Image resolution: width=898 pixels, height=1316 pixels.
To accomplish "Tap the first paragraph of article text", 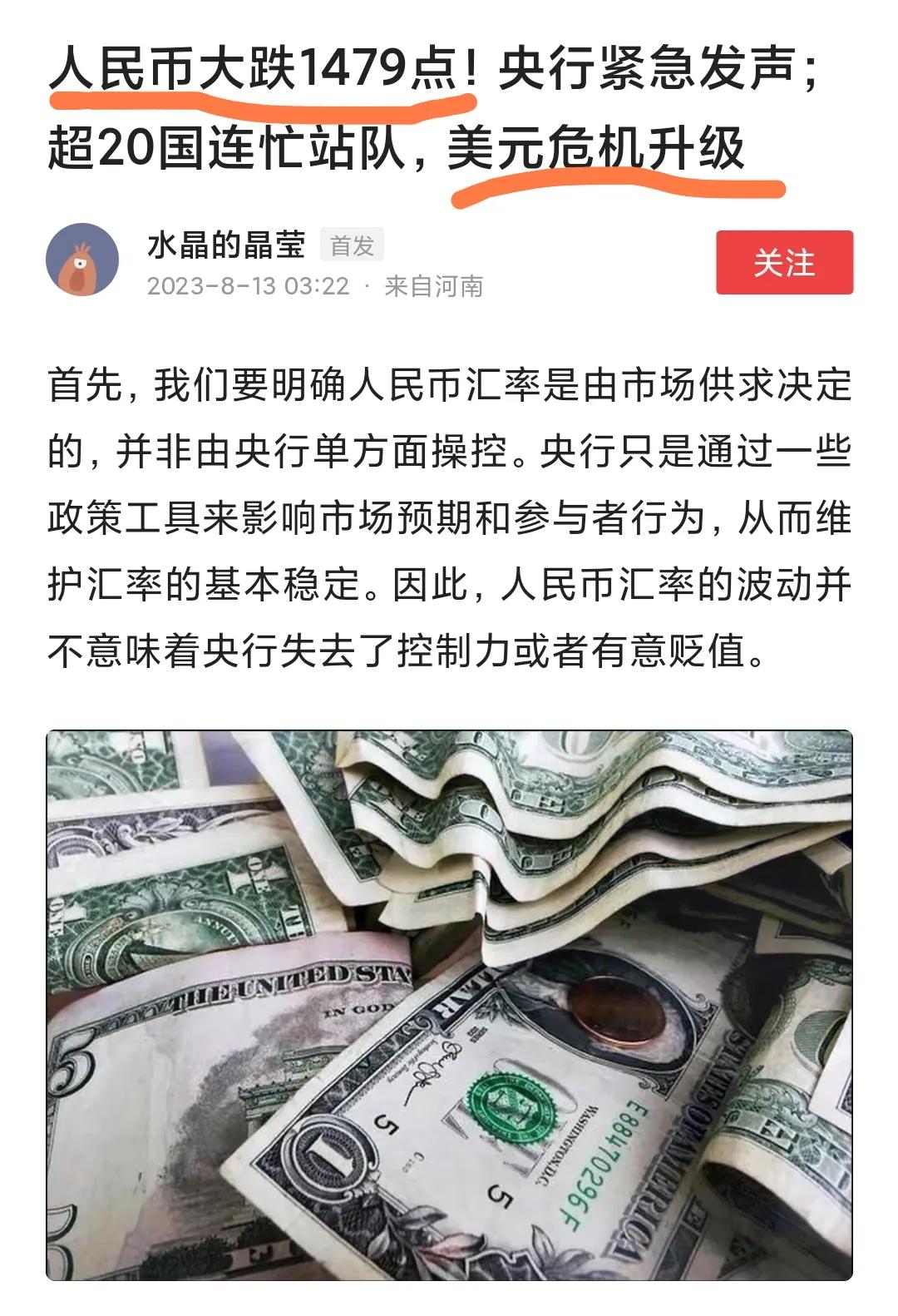I will click(449, 516).
